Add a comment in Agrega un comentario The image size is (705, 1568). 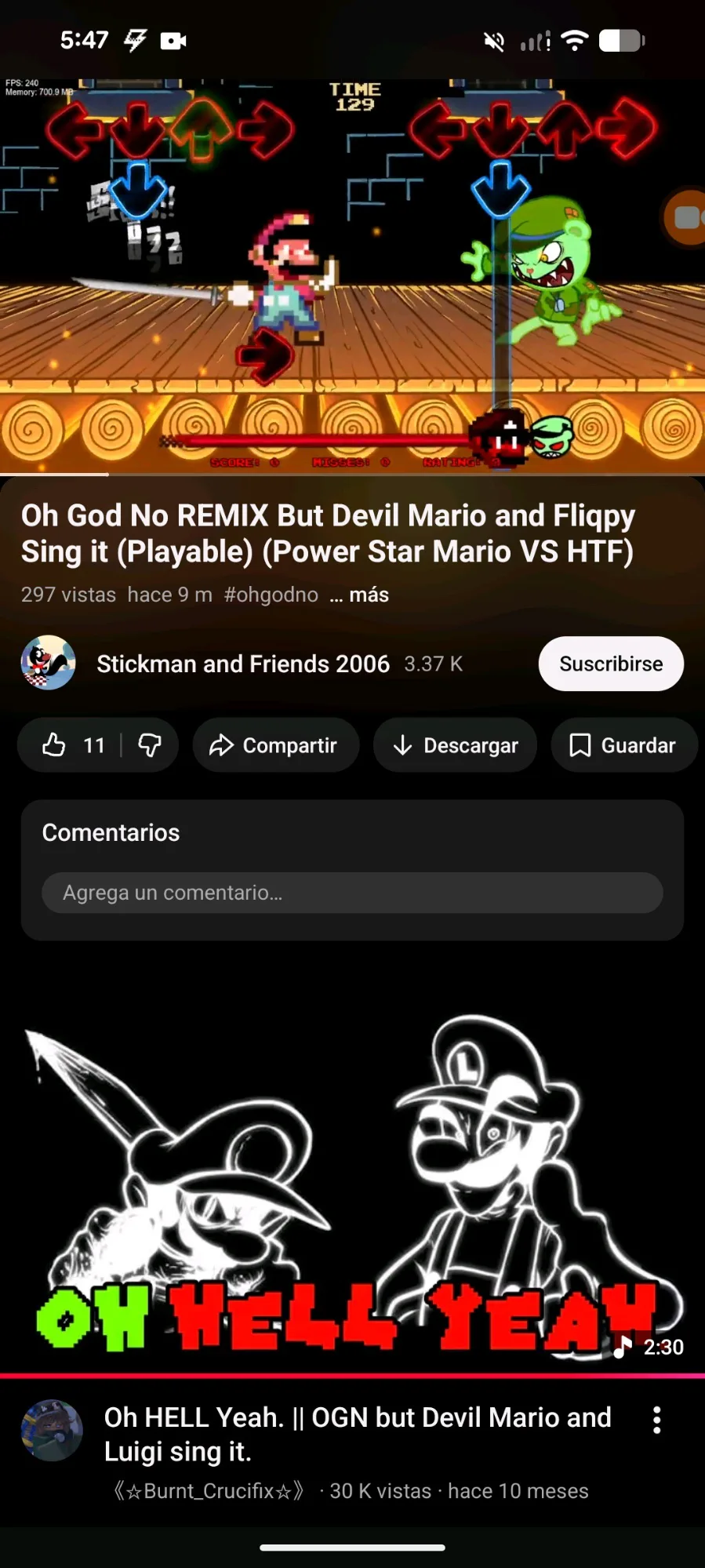pos(352,893)
